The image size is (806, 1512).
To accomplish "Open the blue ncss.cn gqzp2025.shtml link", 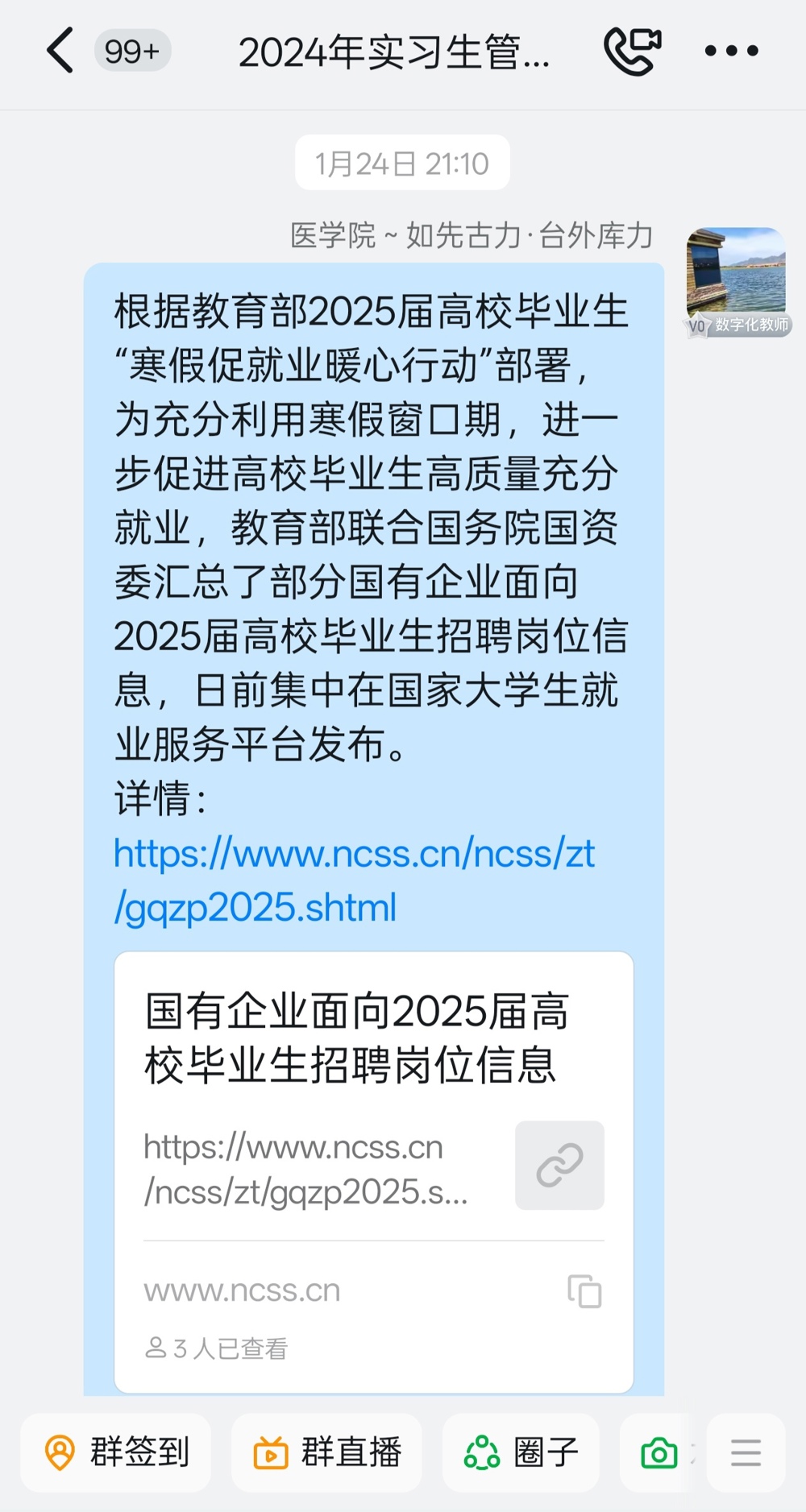I will 355,880.
